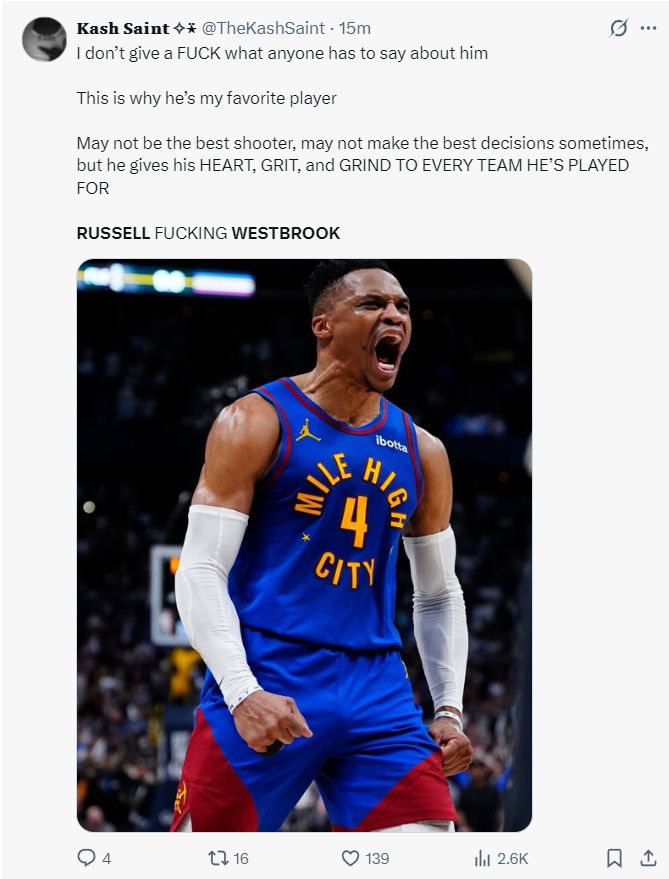Viewport: 669px width, 879px height.
Task: View post analytics showing 2.6K views
Action: [x=480, y=858]
